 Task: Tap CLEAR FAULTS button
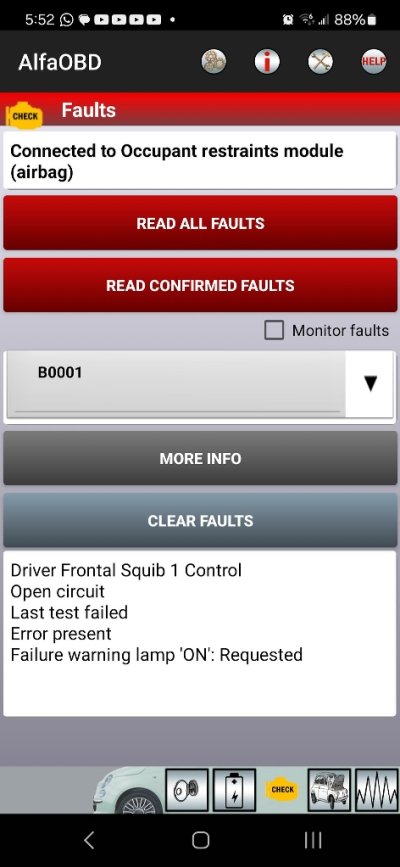(200, 520)
